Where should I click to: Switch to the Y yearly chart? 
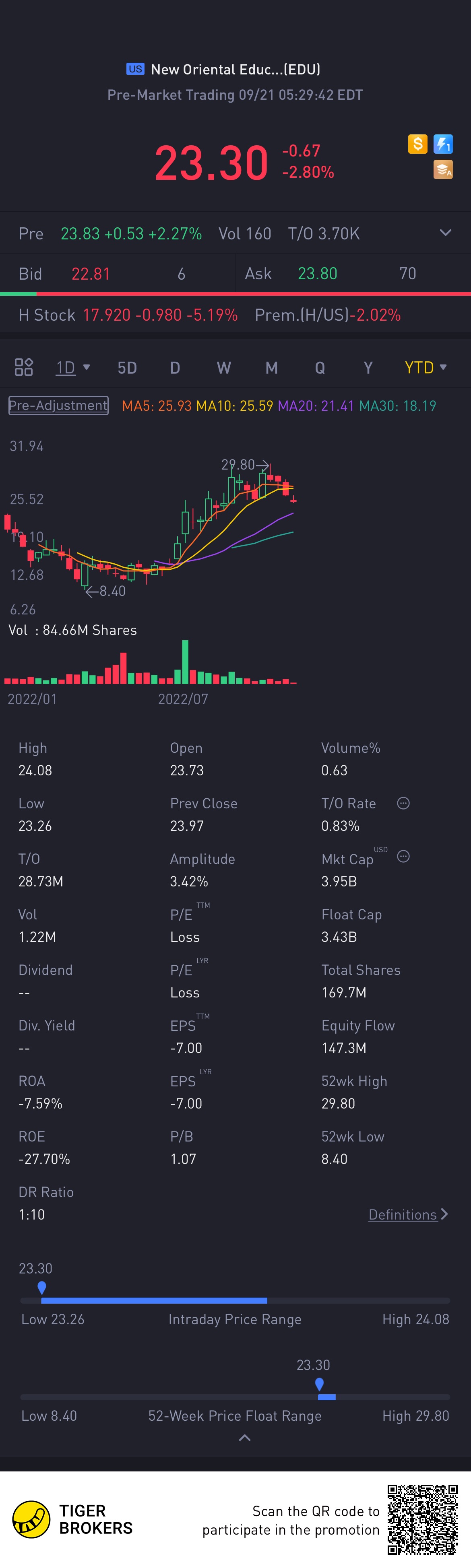368,368
